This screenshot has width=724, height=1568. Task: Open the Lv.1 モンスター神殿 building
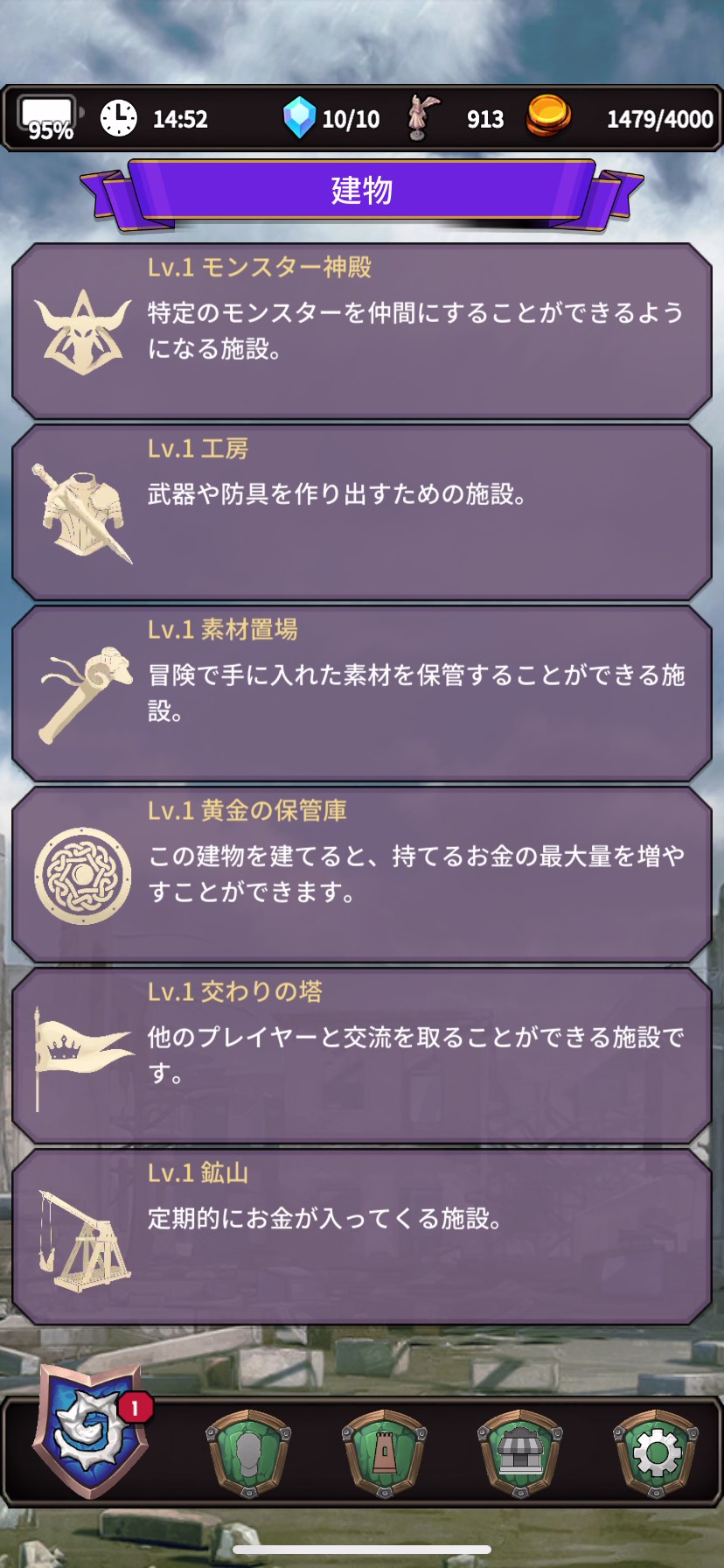(x=362, y=331)
